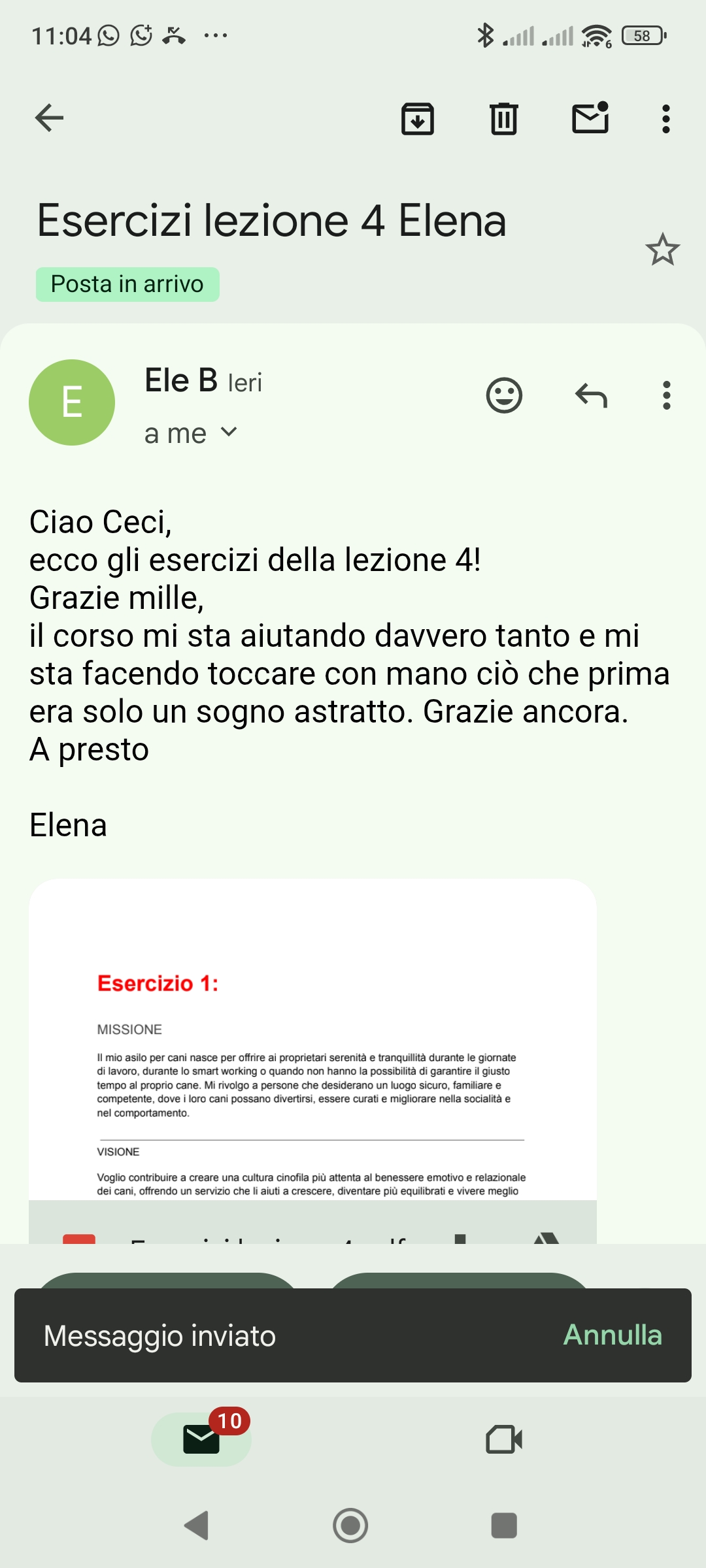This screenshot has height=1568, width=706.
Task: Open the Esercizio 1 attachment preview
Action: coord(312,1039)
